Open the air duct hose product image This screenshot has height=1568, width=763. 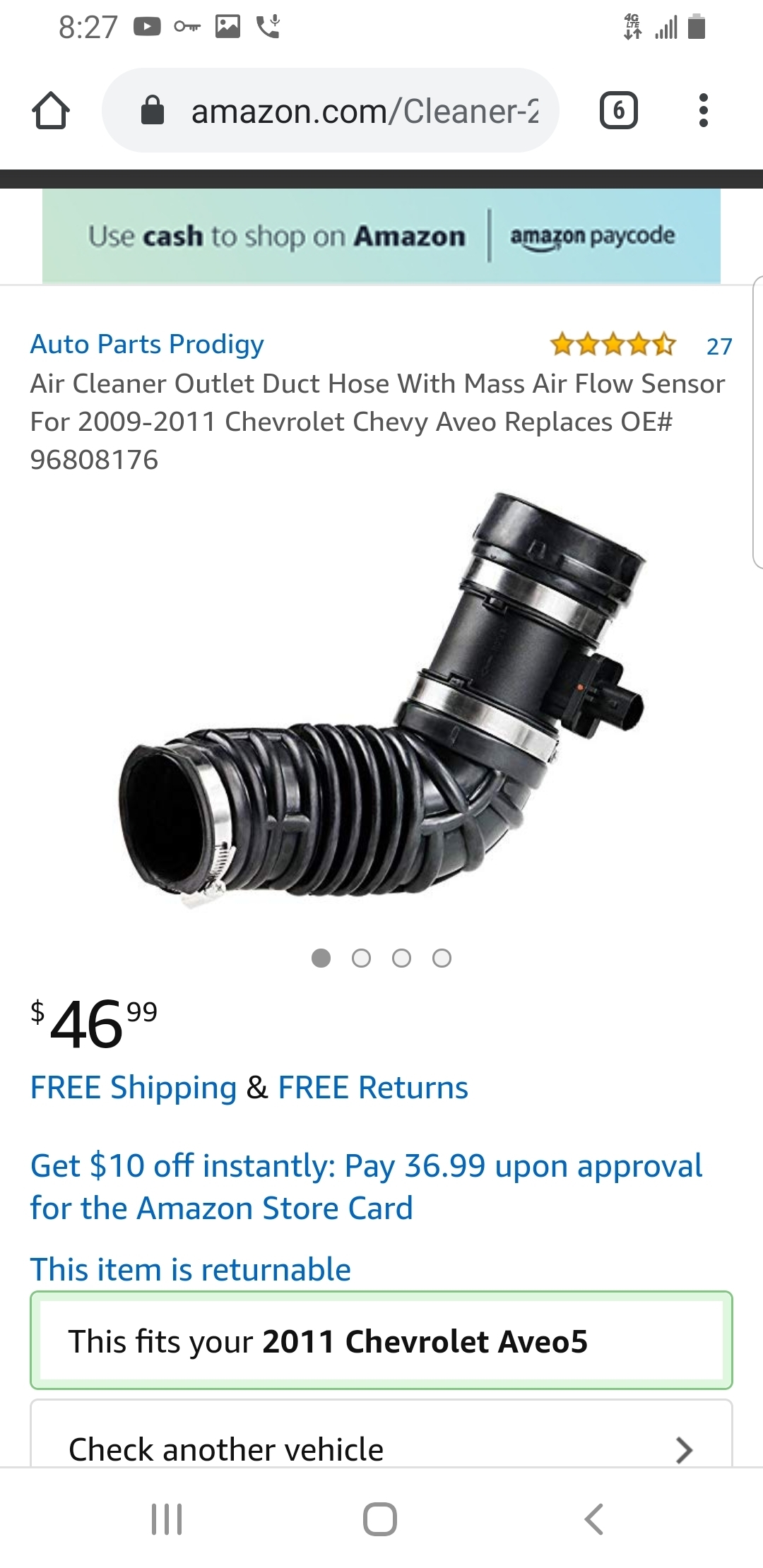pyautogui.click(x=381, y=699)
